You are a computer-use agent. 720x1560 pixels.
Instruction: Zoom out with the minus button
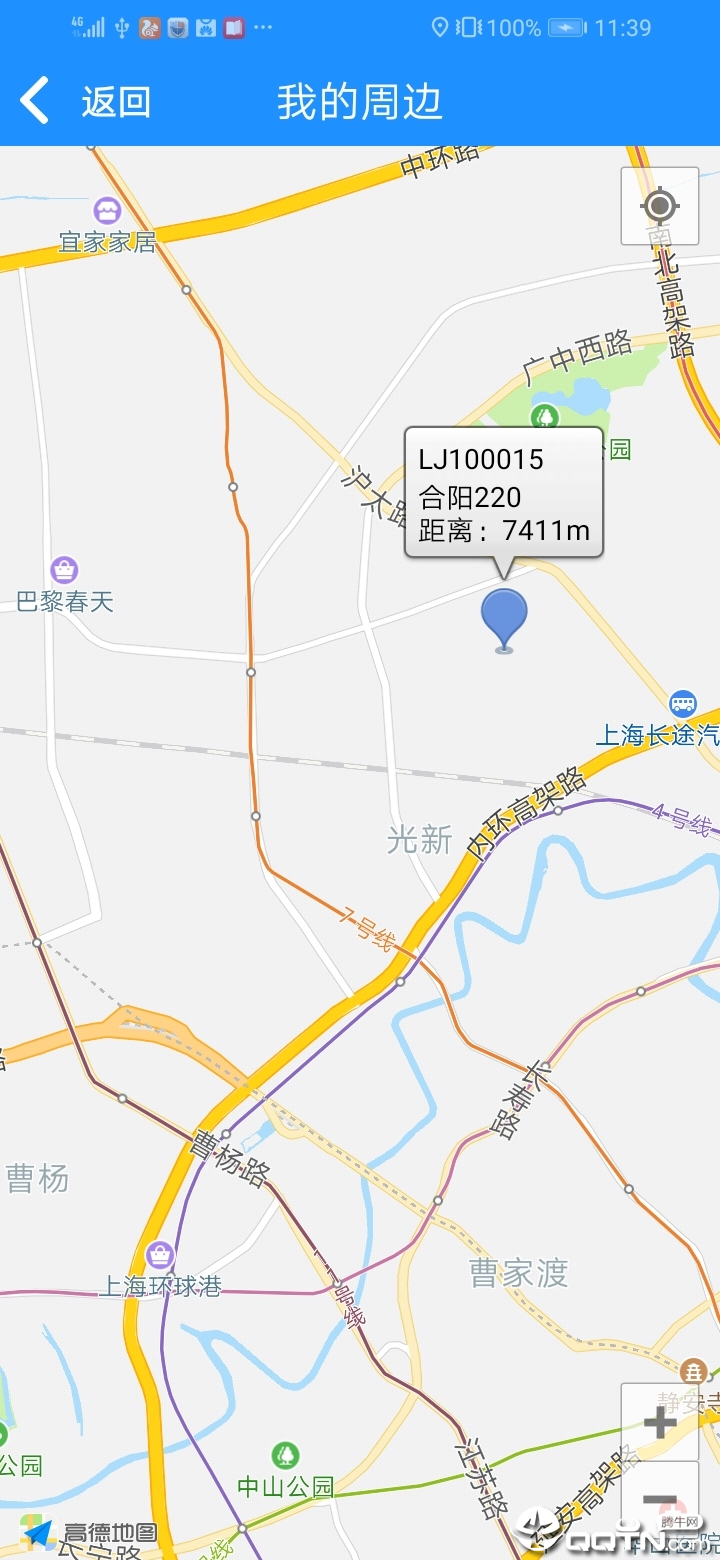tap(659, 1500)
